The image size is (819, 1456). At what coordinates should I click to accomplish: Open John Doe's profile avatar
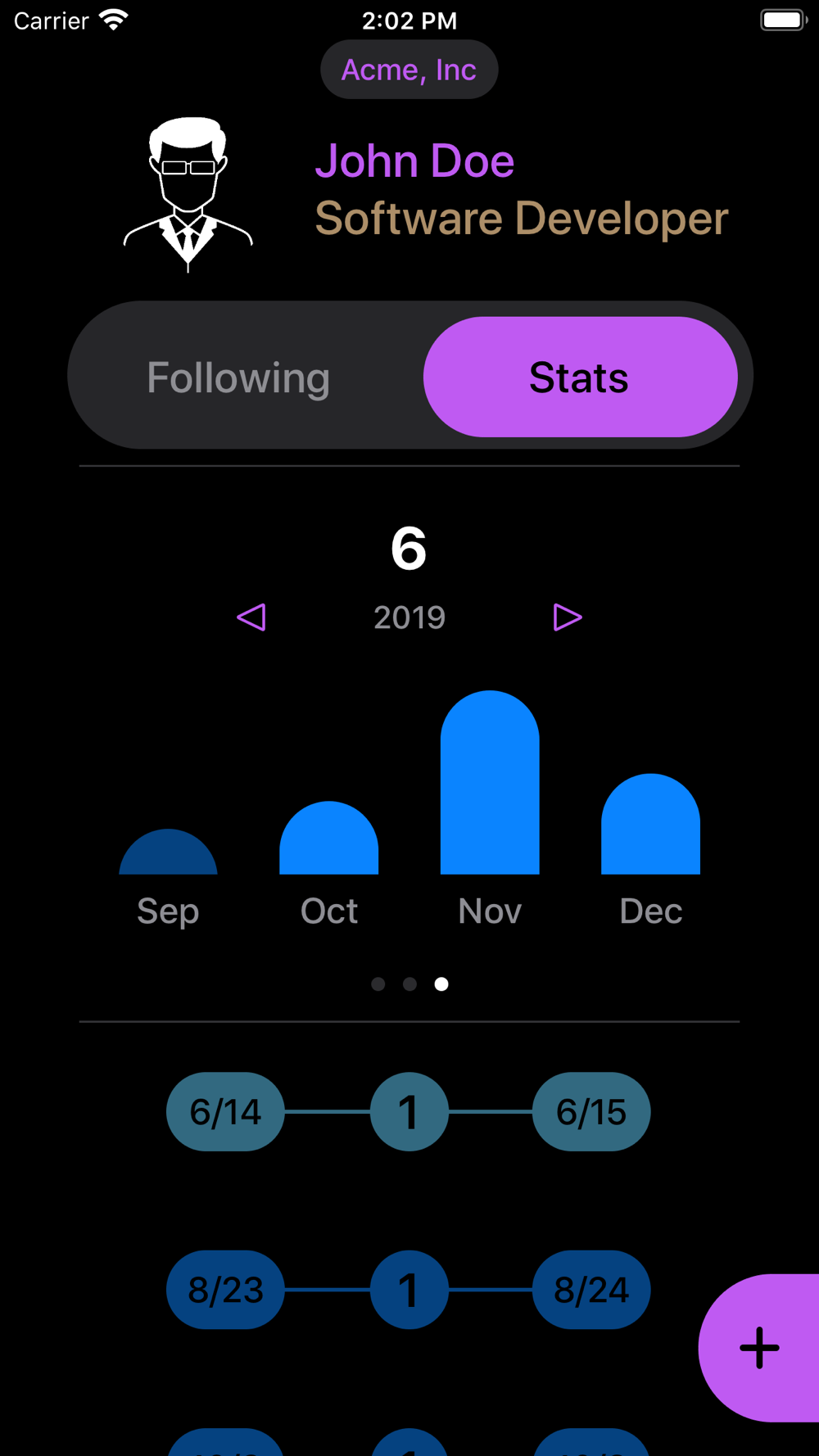pos(188,195)
